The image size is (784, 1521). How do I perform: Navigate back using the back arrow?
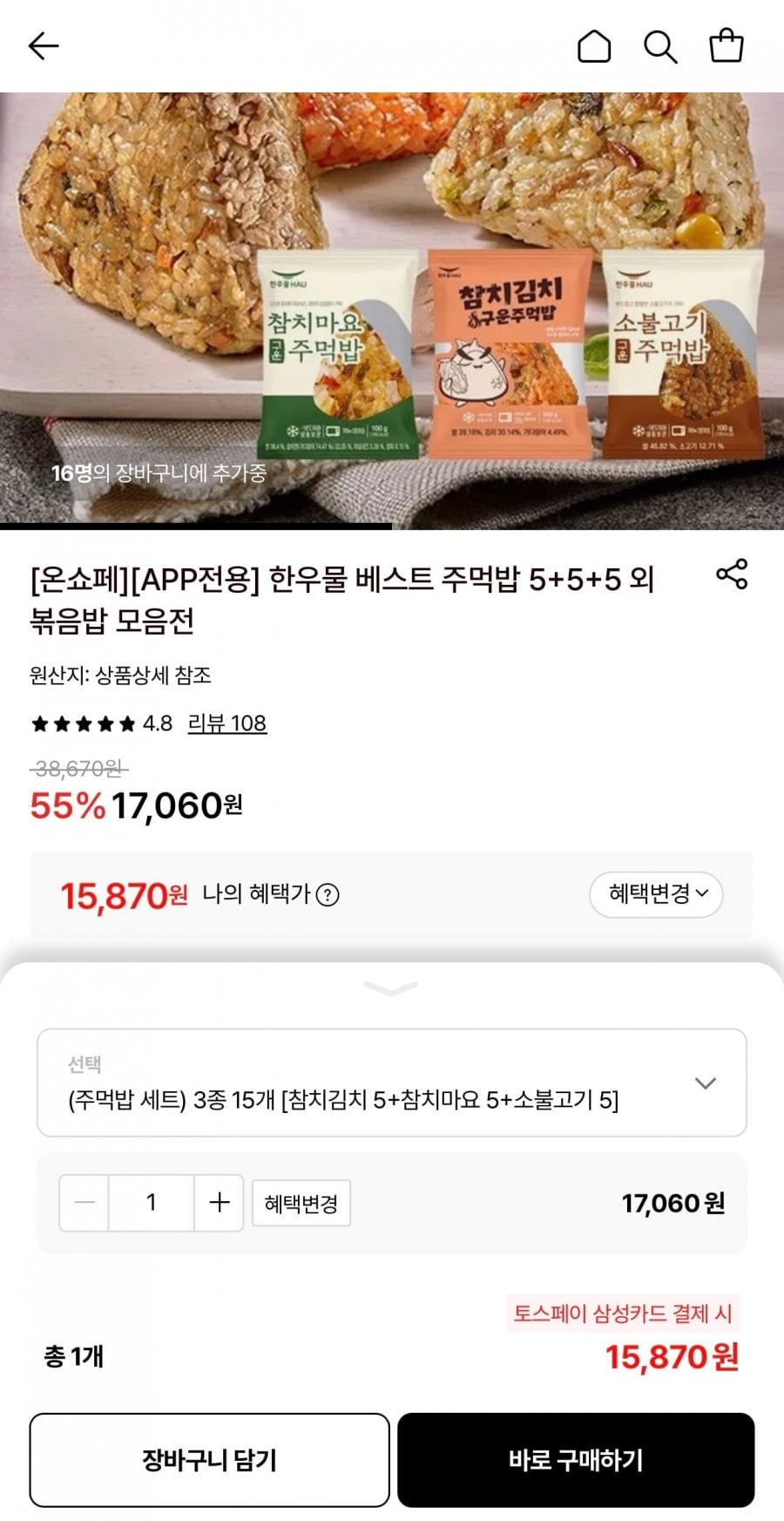41,45
